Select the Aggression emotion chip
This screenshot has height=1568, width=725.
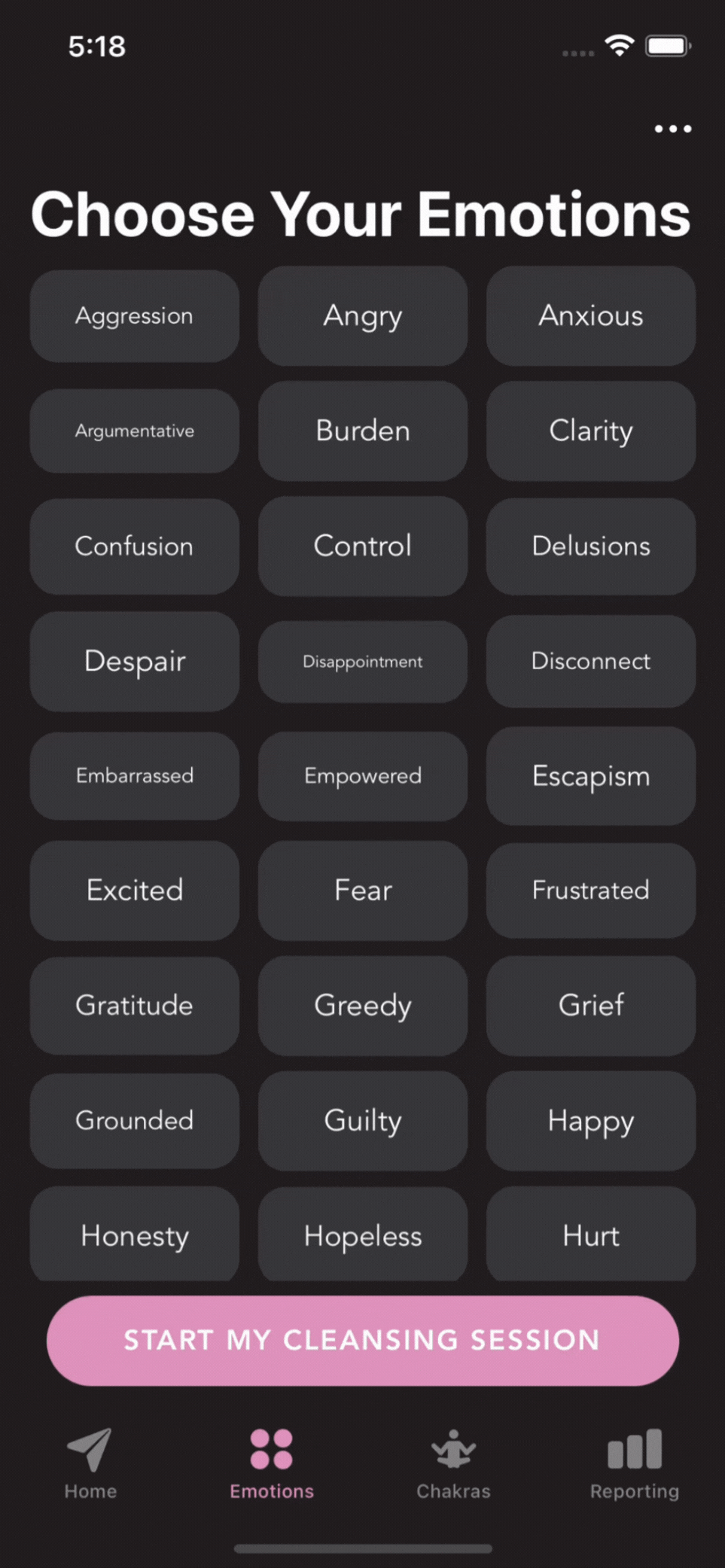135,316
